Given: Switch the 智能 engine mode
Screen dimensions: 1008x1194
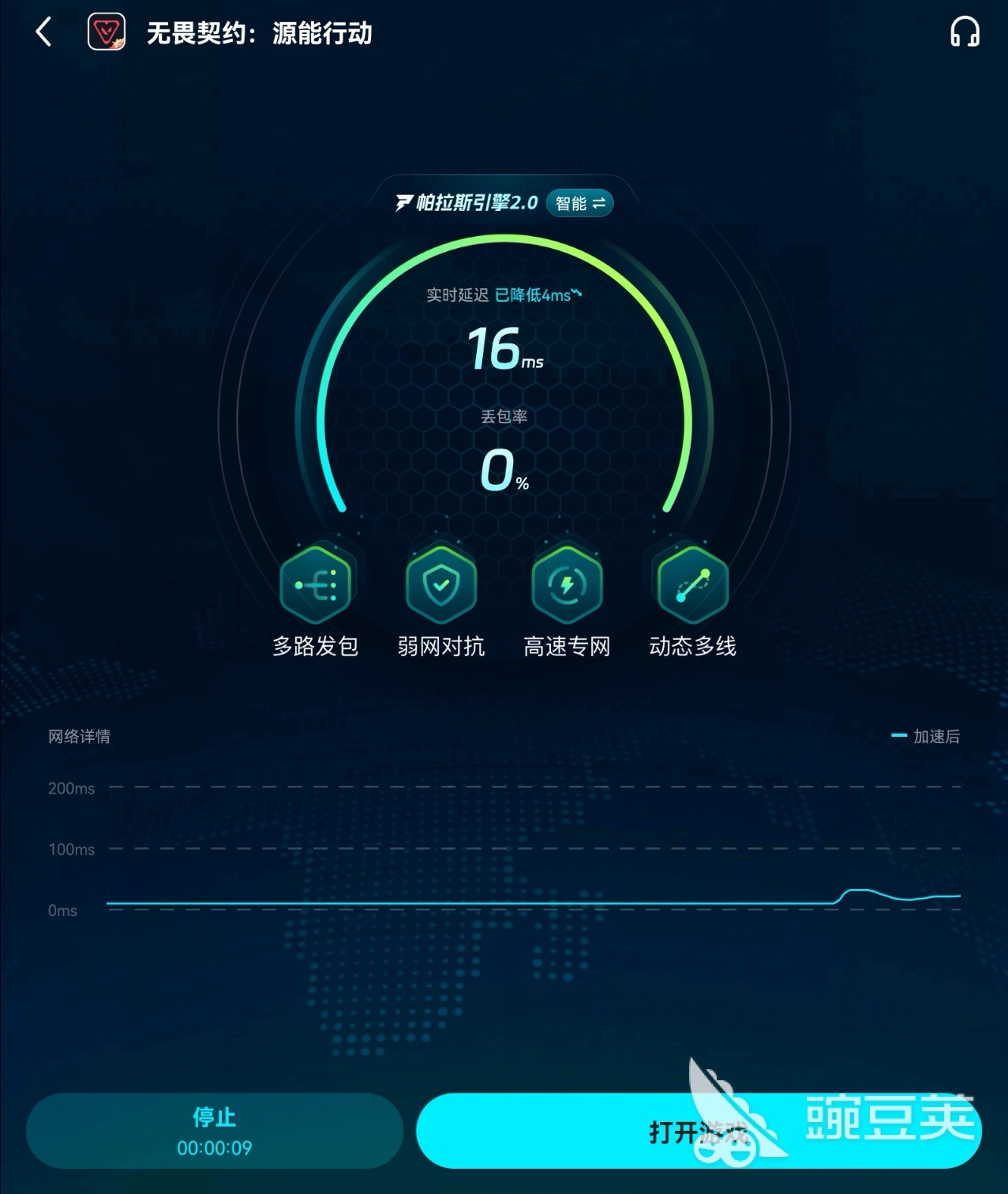Looking at the screenshot, I should coord(579,203).
